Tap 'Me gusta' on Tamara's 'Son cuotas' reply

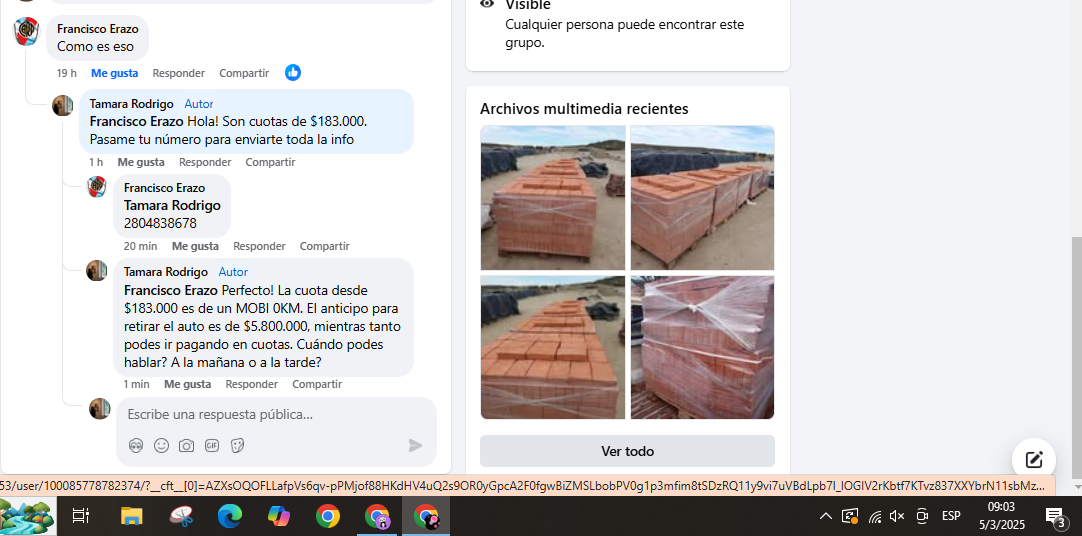(x=141, y=162)
